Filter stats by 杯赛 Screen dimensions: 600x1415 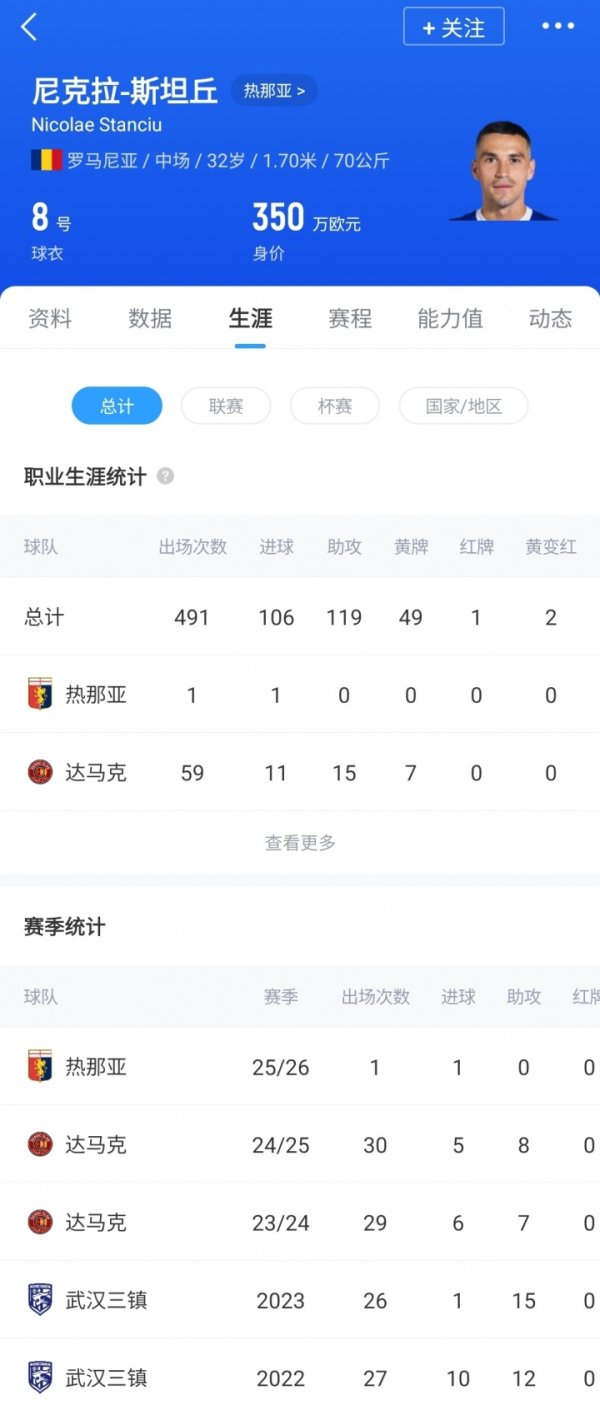335,406
